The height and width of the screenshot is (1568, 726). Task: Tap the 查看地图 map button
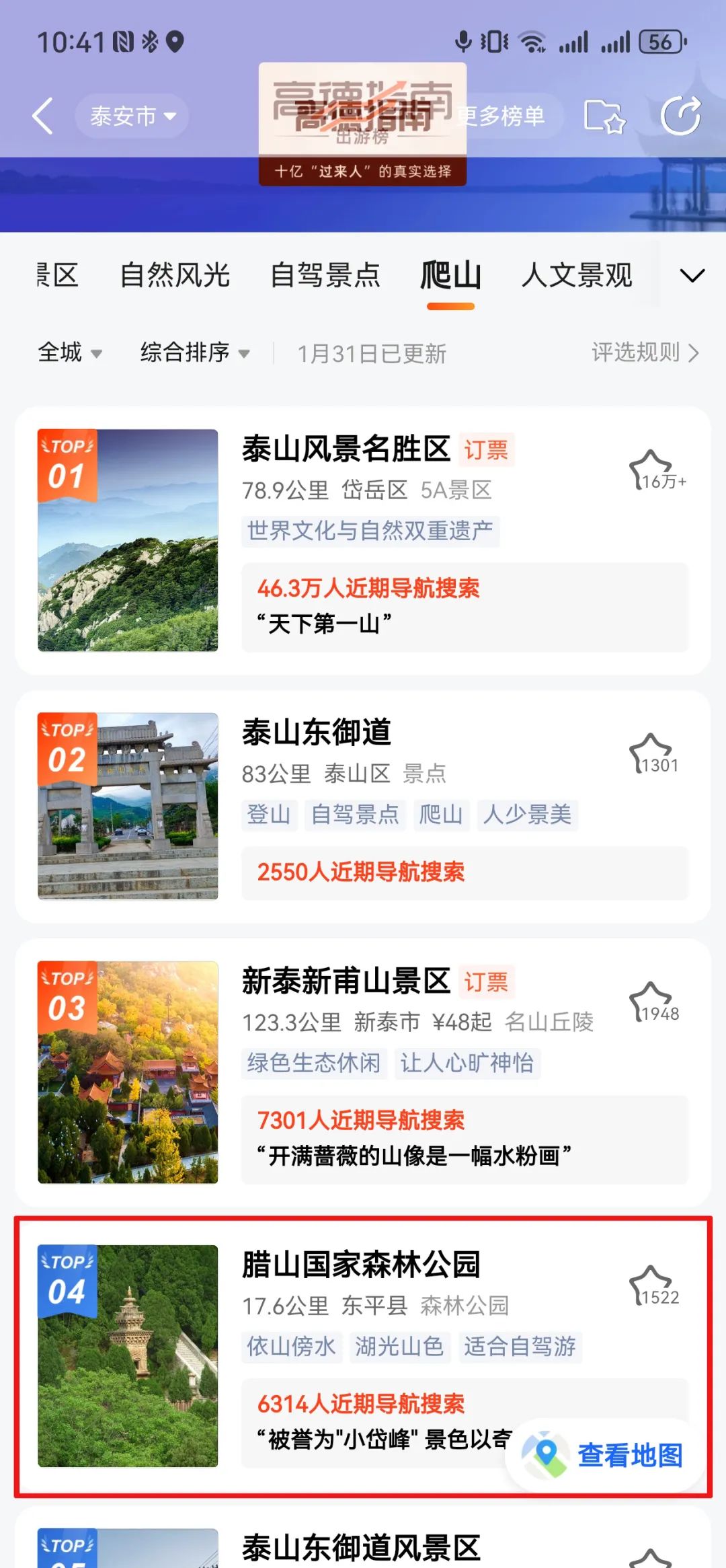pyautogui.click(x=605, y=1455)
